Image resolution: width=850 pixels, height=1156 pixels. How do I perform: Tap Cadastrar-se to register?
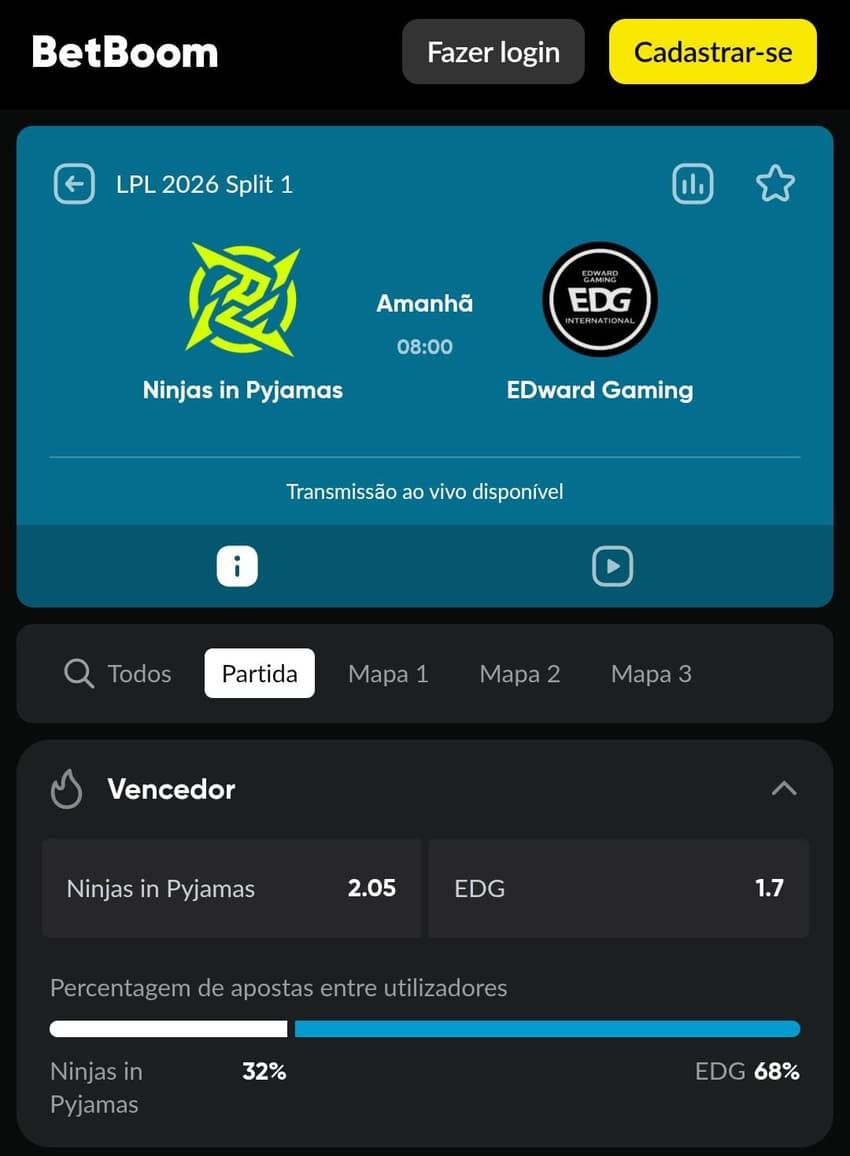coord(712,52)
